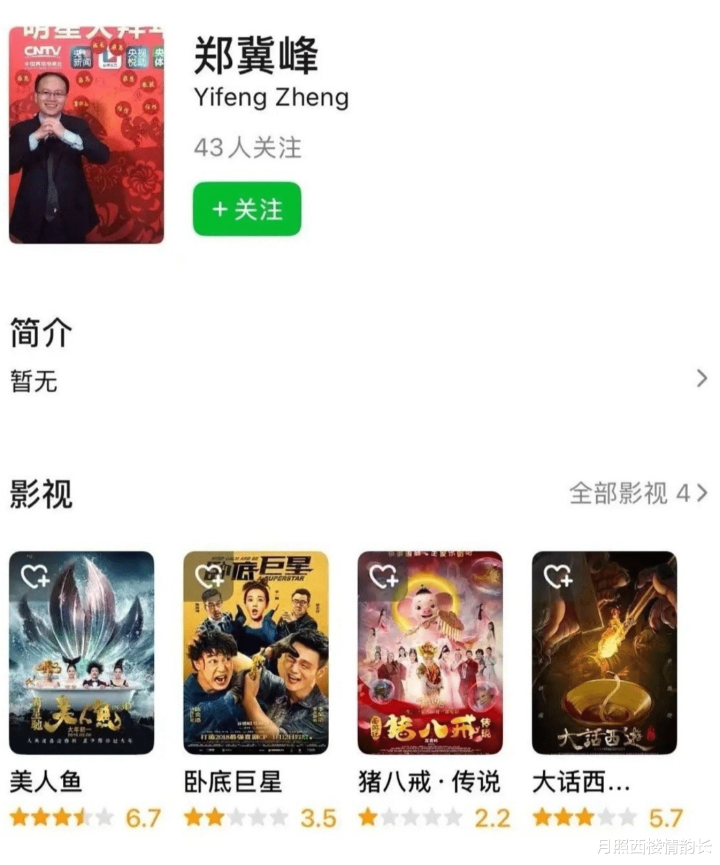
Task: Expand the 简介 introduction section
Action: point(701,378)
